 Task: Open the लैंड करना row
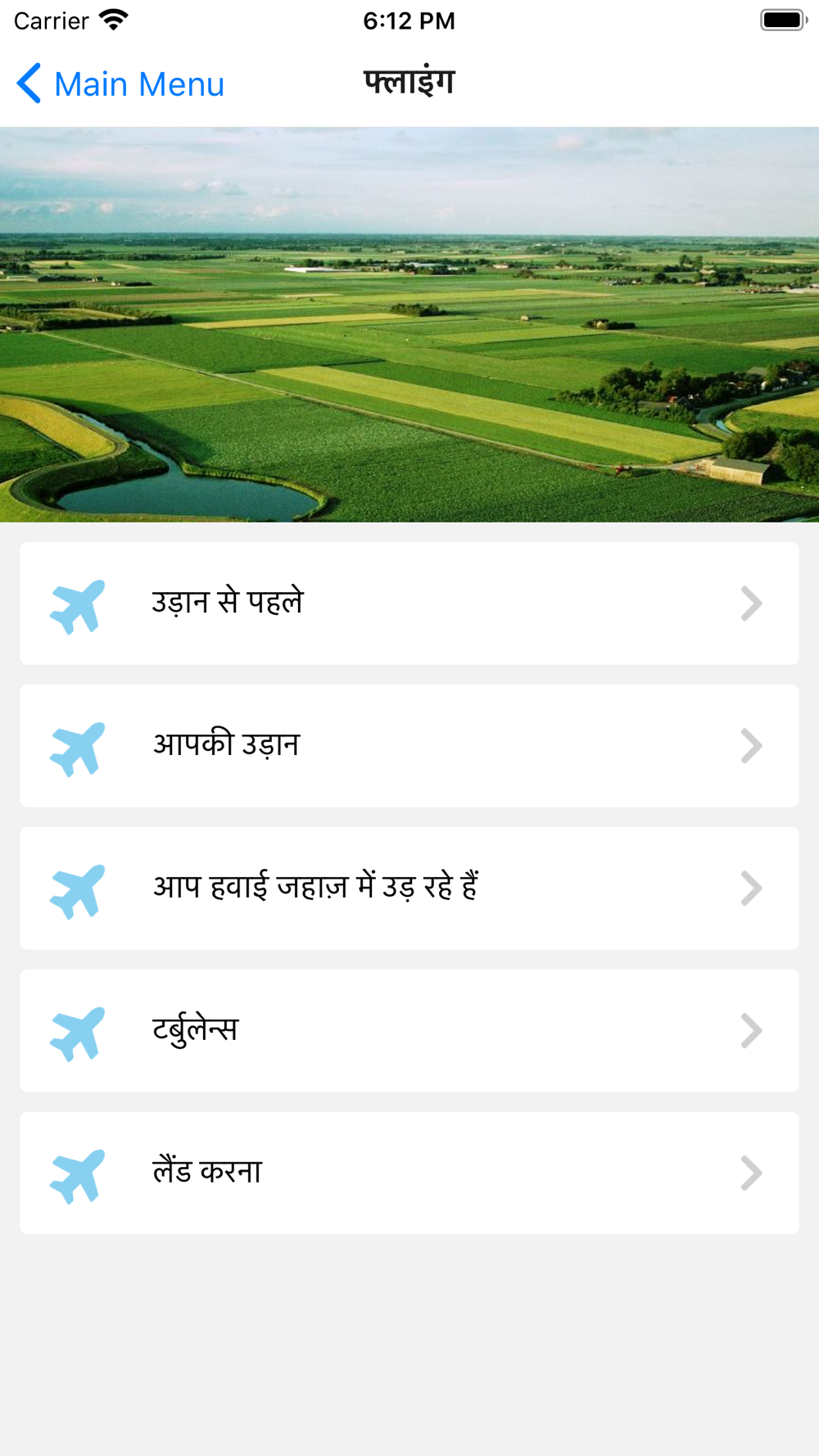tap(409, 1173)
